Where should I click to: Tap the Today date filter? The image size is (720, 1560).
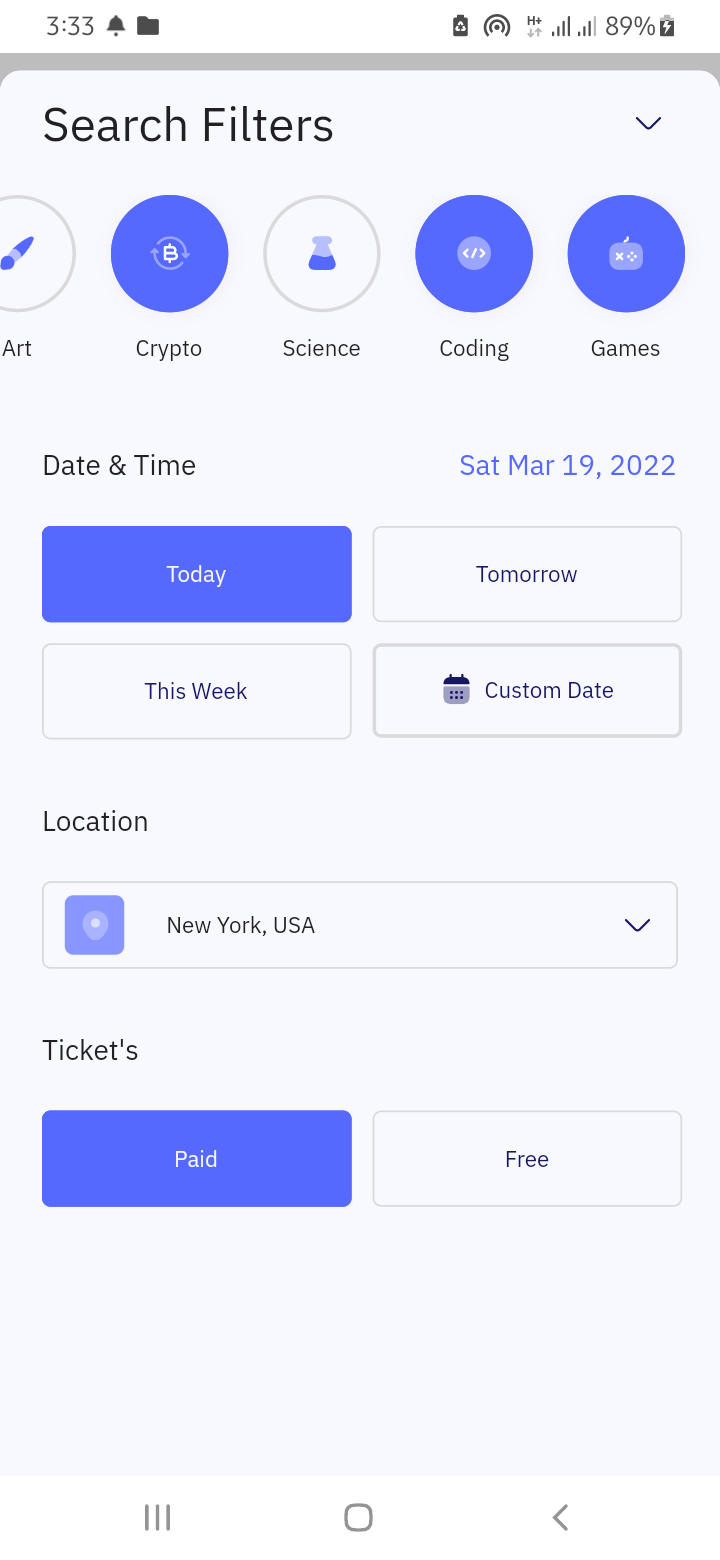pyautogui.click(x=197, y=574)
